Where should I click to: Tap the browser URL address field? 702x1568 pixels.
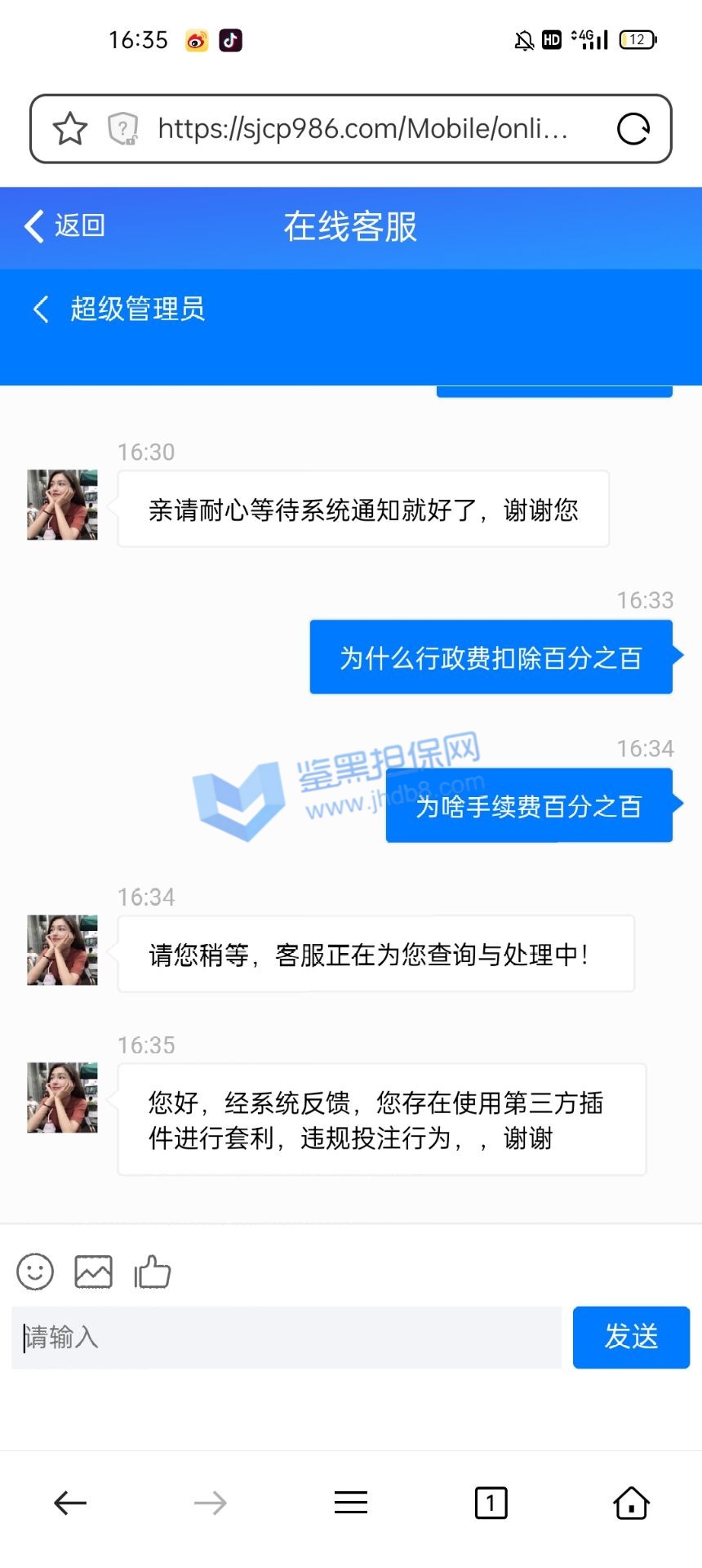point(363,129)
